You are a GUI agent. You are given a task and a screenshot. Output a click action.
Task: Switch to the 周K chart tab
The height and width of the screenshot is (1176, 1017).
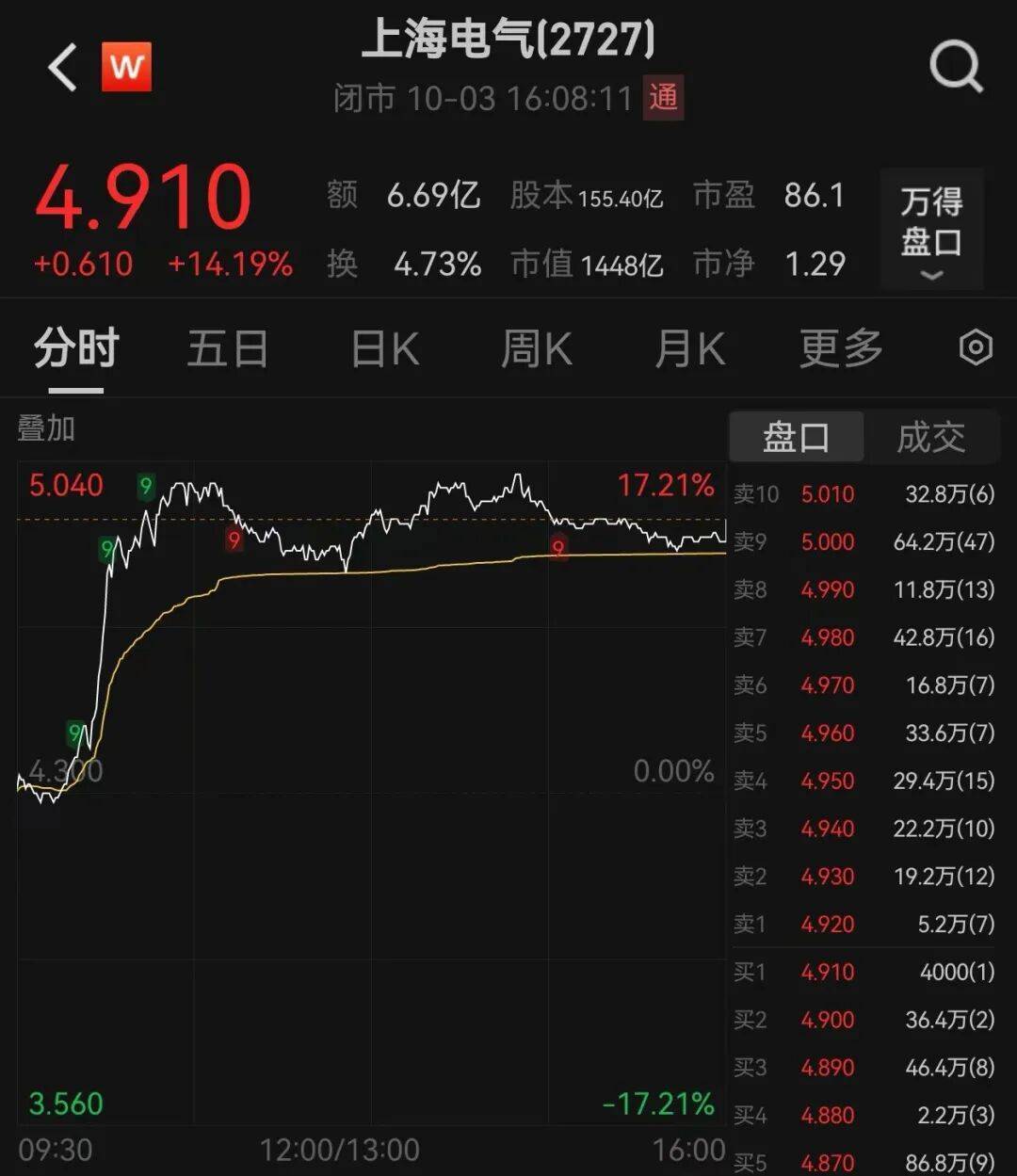537,349
